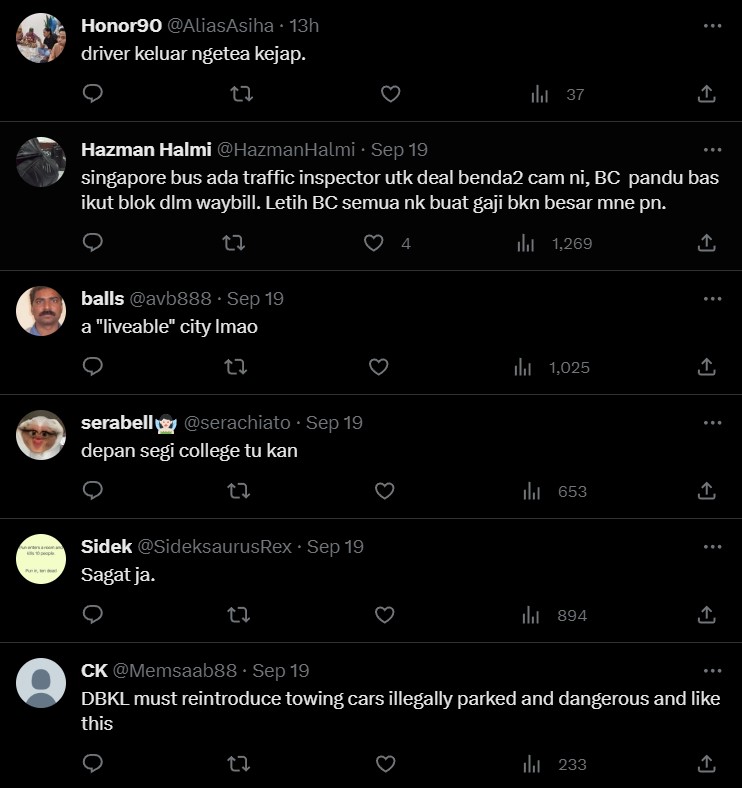Image resolution: width=742 pixels, height=788 pixels.
Task: Reply to balls' liveable city tweet
Action: pyautogui.click(x=93, y=367)
